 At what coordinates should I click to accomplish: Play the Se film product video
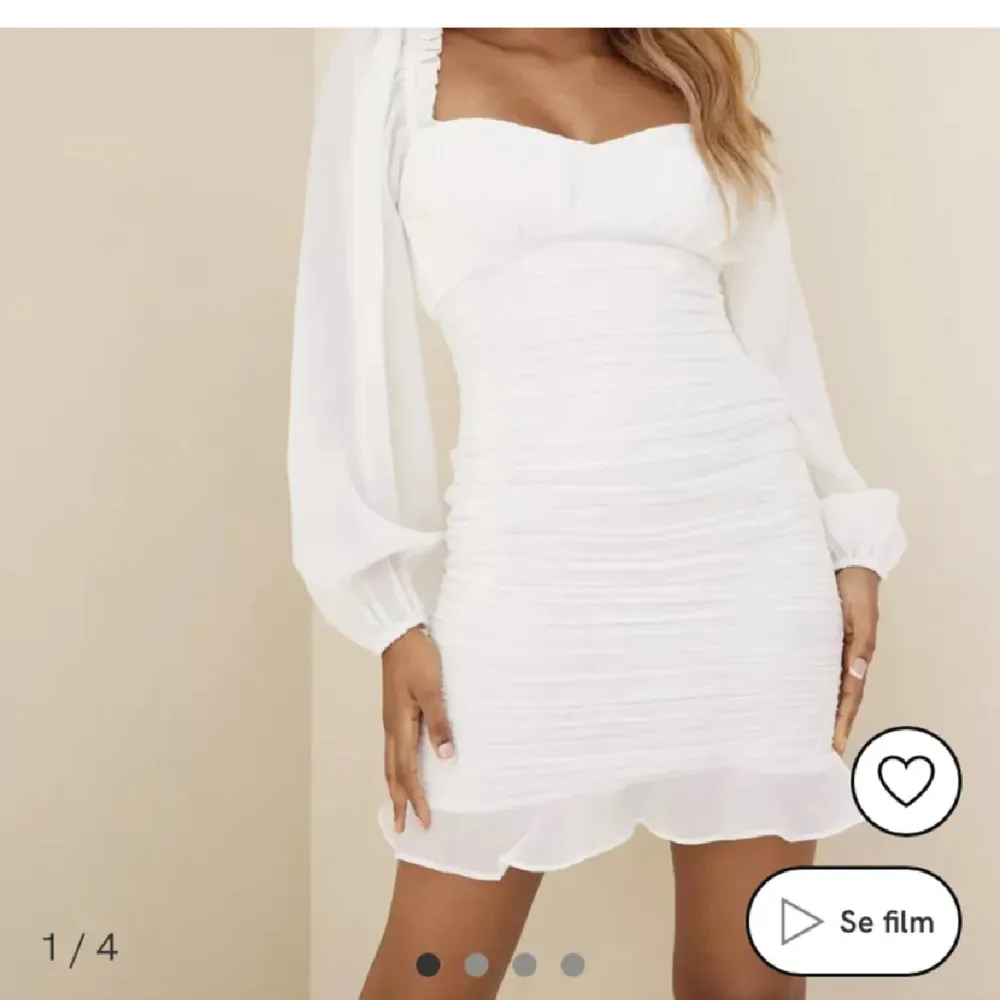pyautogui.click(x=853, y=920)
